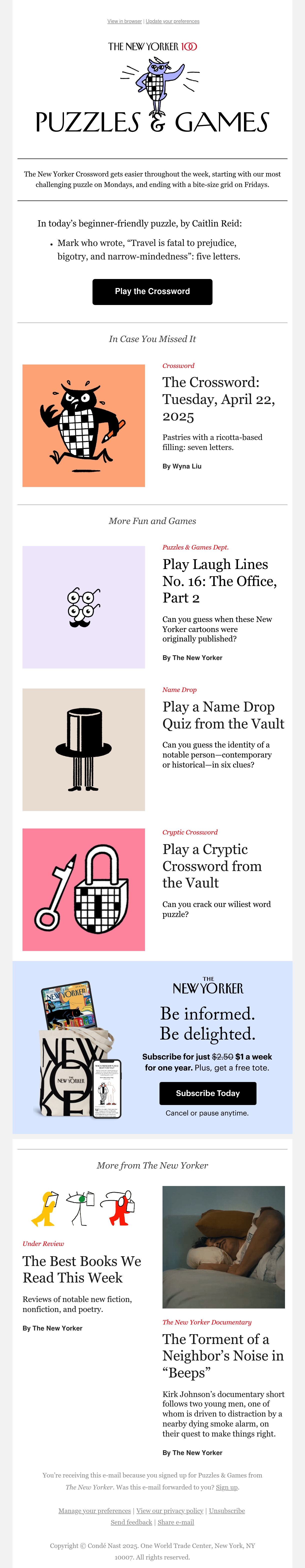Tap the Play the Crossword button
The width and height of the screenshot is (305, 1568).
point(152,291)
